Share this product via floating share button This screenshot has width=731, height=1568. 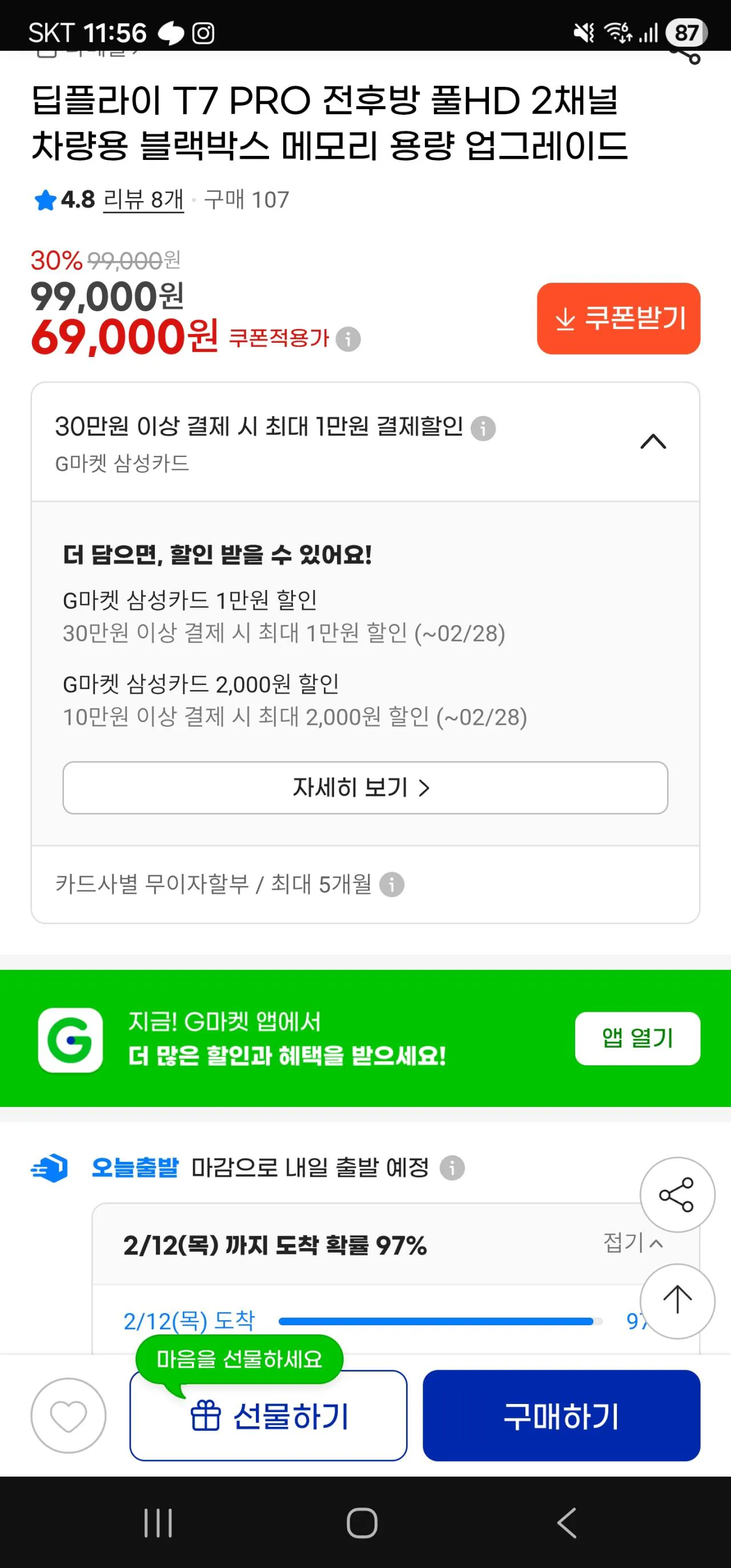(677, 1195)
